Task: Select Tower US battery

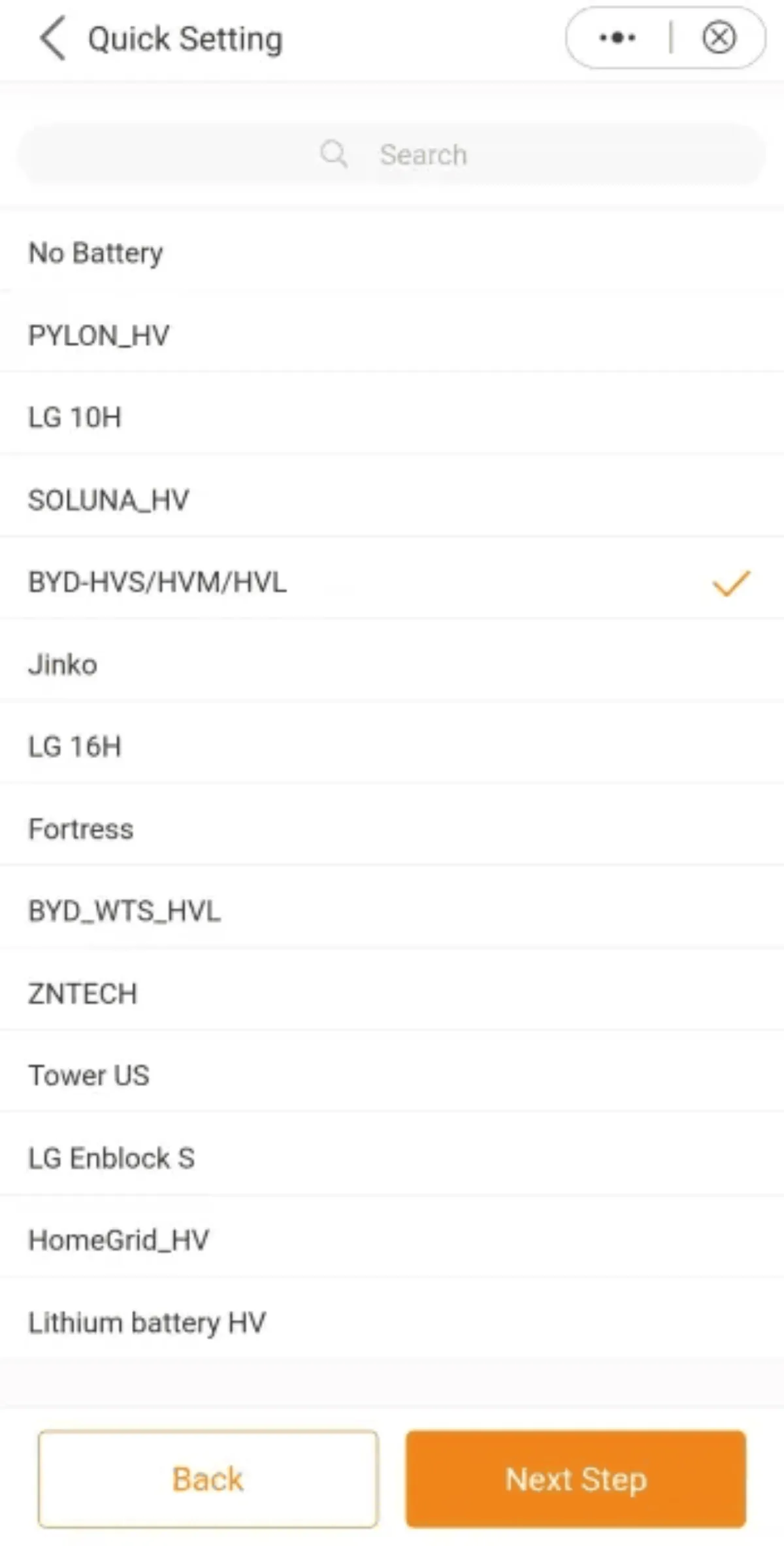Action: pyautogui.click(x=392, y=1076)
